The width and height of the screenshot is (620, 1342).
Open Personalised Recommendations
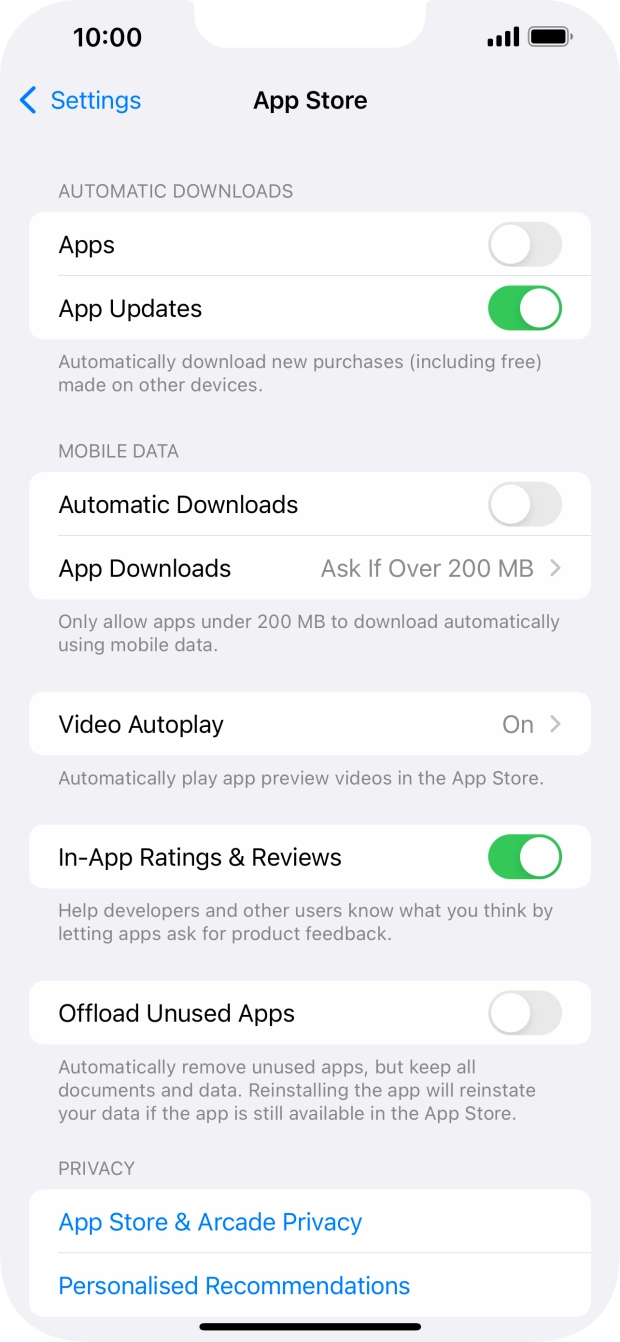point(235,1285)
